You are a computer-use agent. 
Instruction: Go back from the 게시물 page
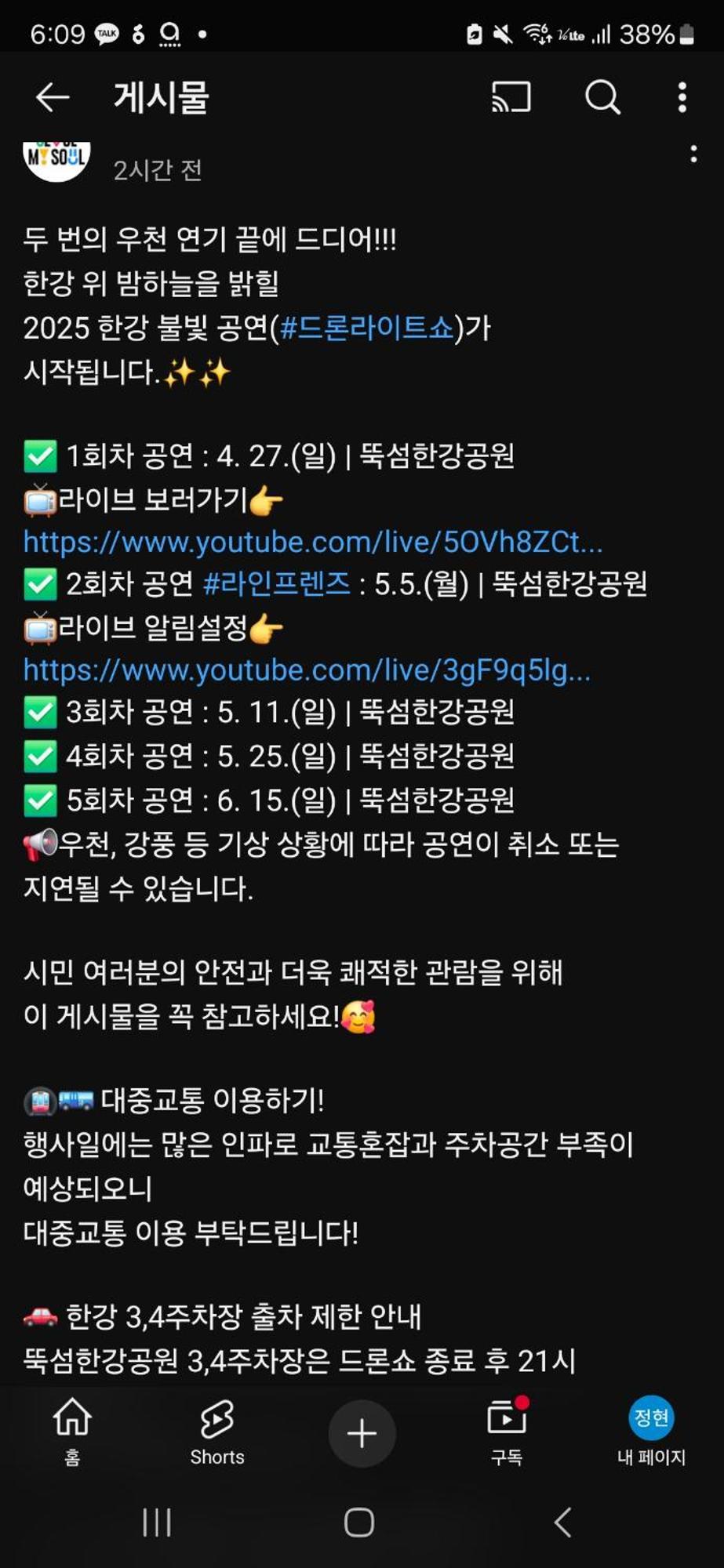coord(53,97)
